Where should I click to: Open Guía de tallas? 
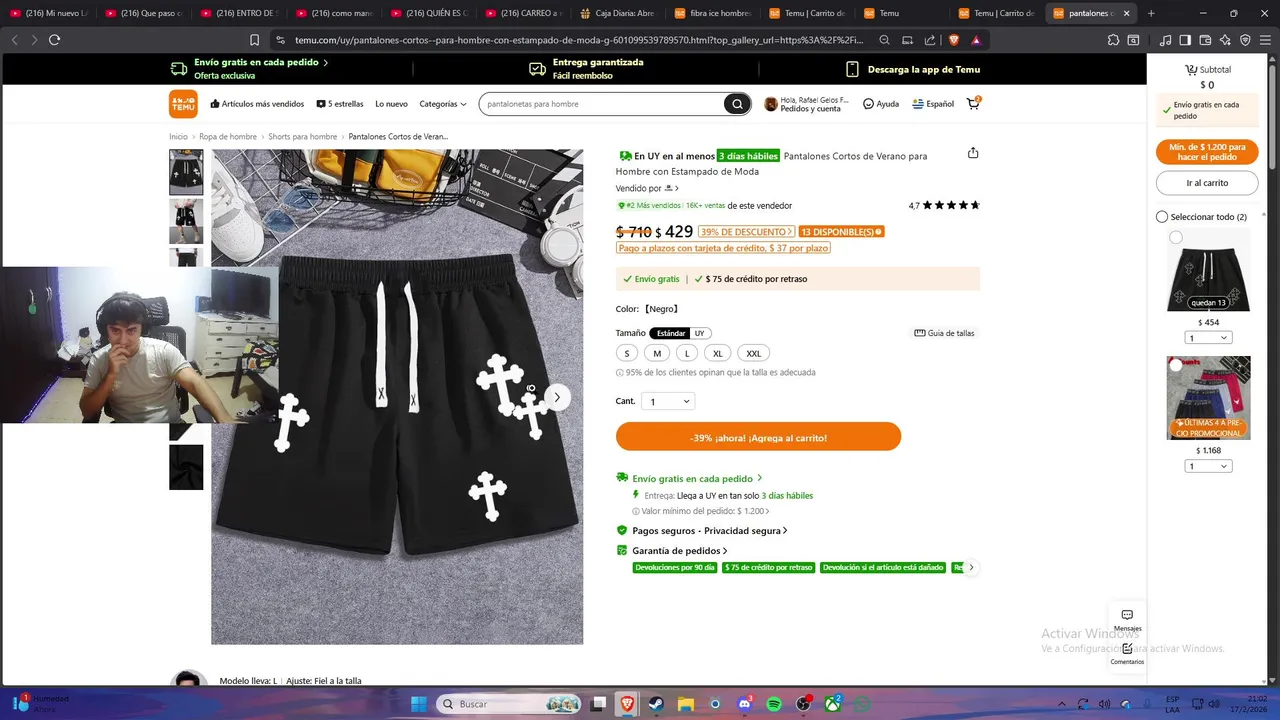pyautogui.click(x=944, y=333)
